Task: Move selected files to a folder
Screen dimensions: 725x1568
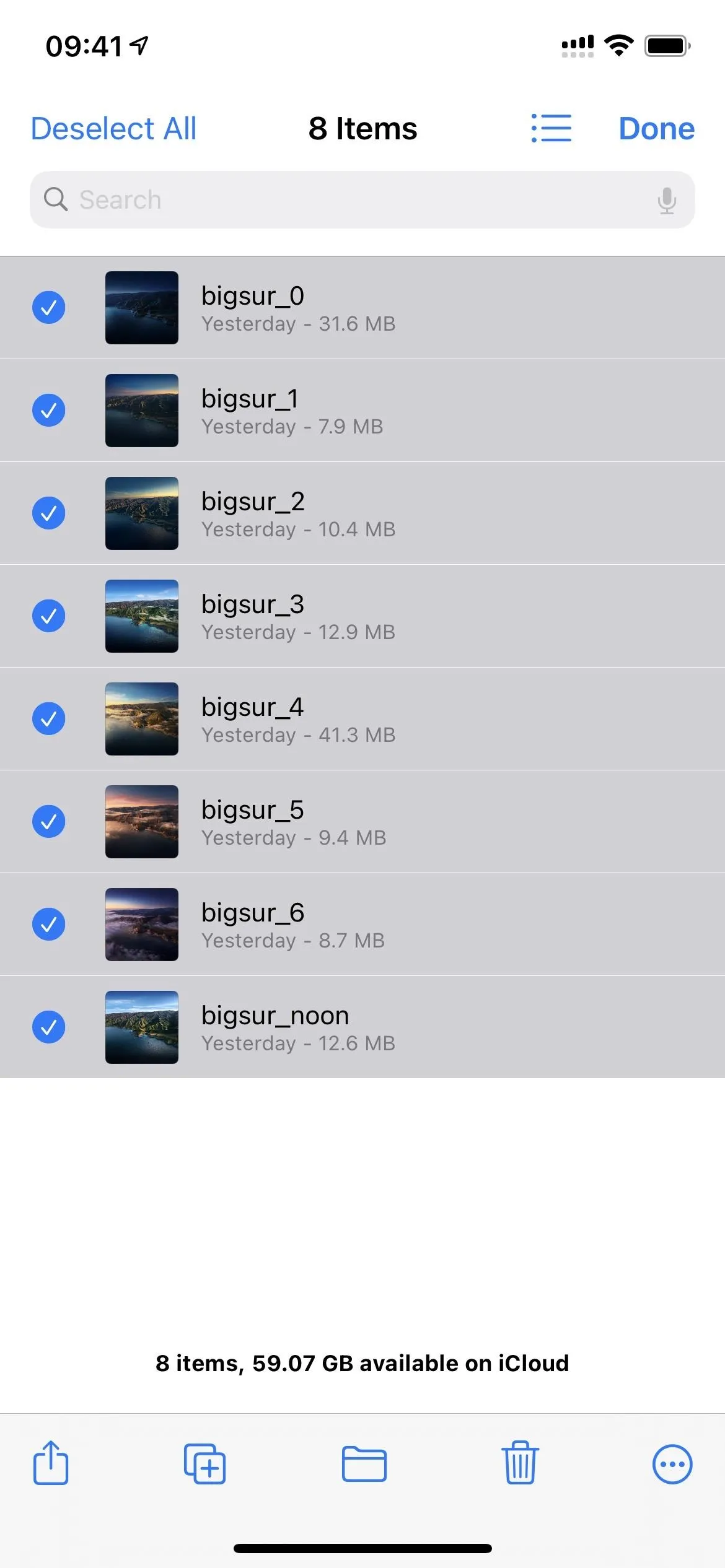Action: pyautogui.click(x=364, y=1465)
